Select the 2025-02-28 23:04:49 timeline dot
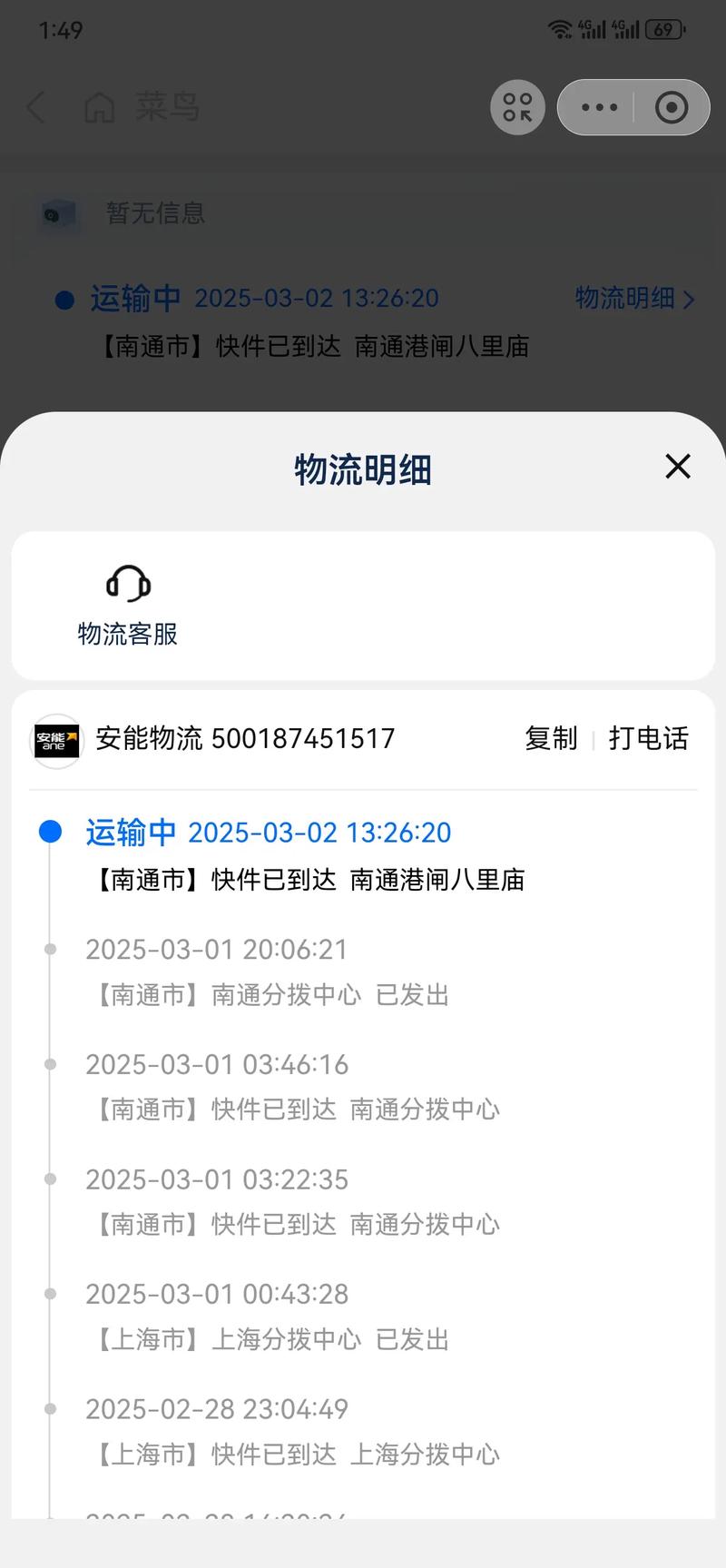This screenshot has height=1568, width=726. 51,1409
